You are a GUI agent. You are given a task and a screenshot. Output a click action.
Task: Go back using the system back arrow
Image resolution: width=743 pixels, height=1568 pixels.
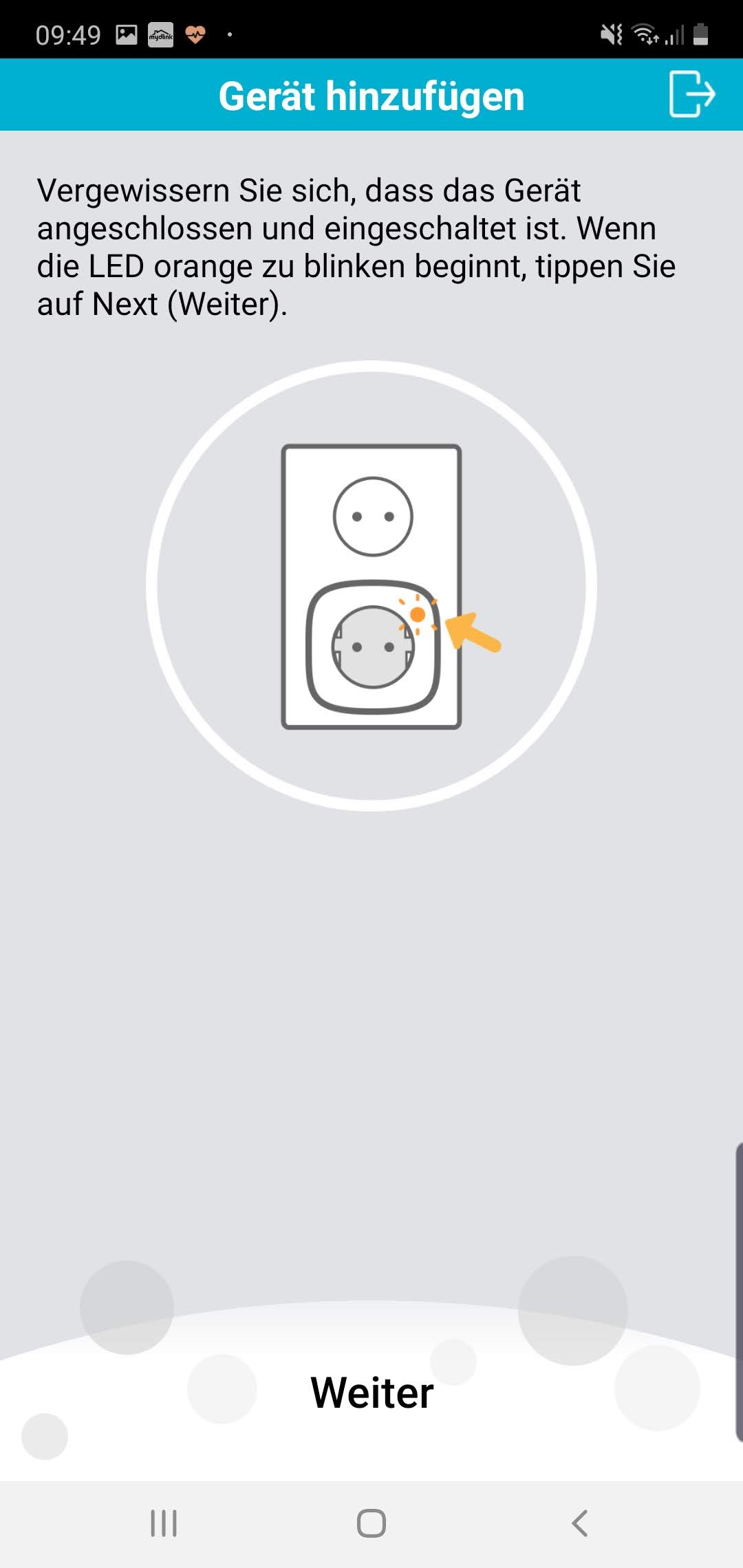pyautogui.click(x=580, y=1523)
